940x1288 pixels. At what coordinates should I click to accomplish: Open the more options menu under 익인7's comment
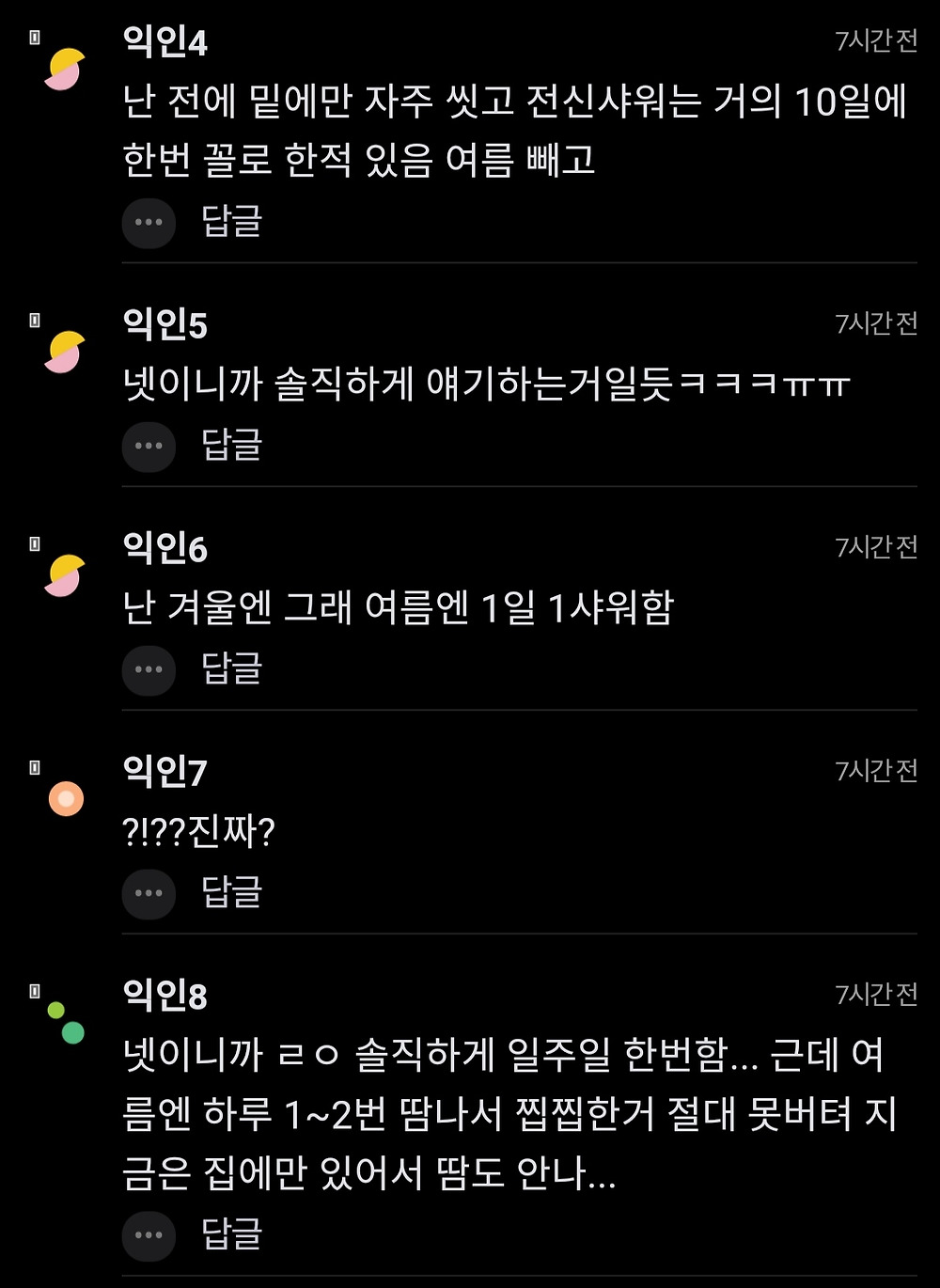pyautogui.click(x=149, y=893)
